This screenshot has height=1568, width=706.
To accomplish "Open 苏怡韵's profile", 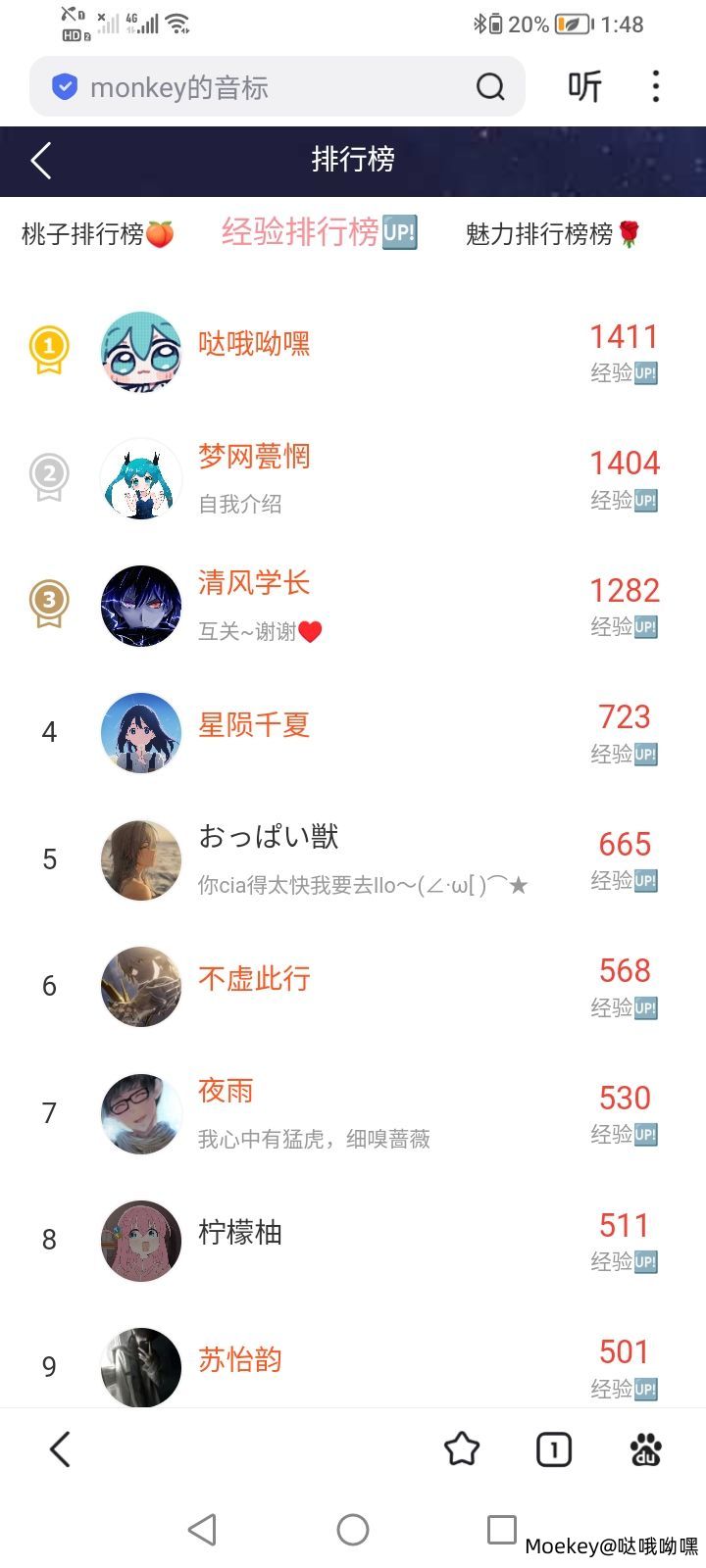I will pyautogui.click(x=240, y=1360).
